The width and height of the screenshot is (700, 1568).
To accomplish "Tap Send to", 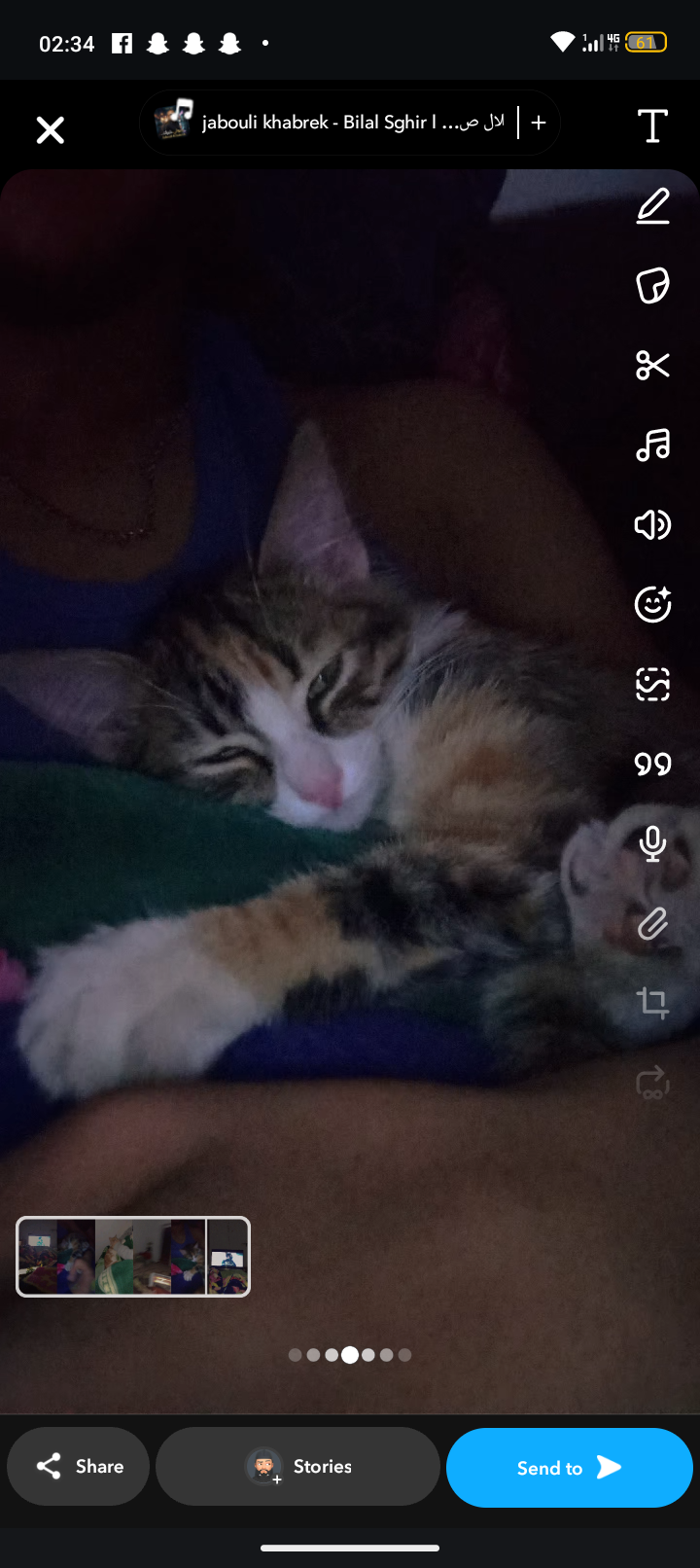I will tap(569, 1467).
